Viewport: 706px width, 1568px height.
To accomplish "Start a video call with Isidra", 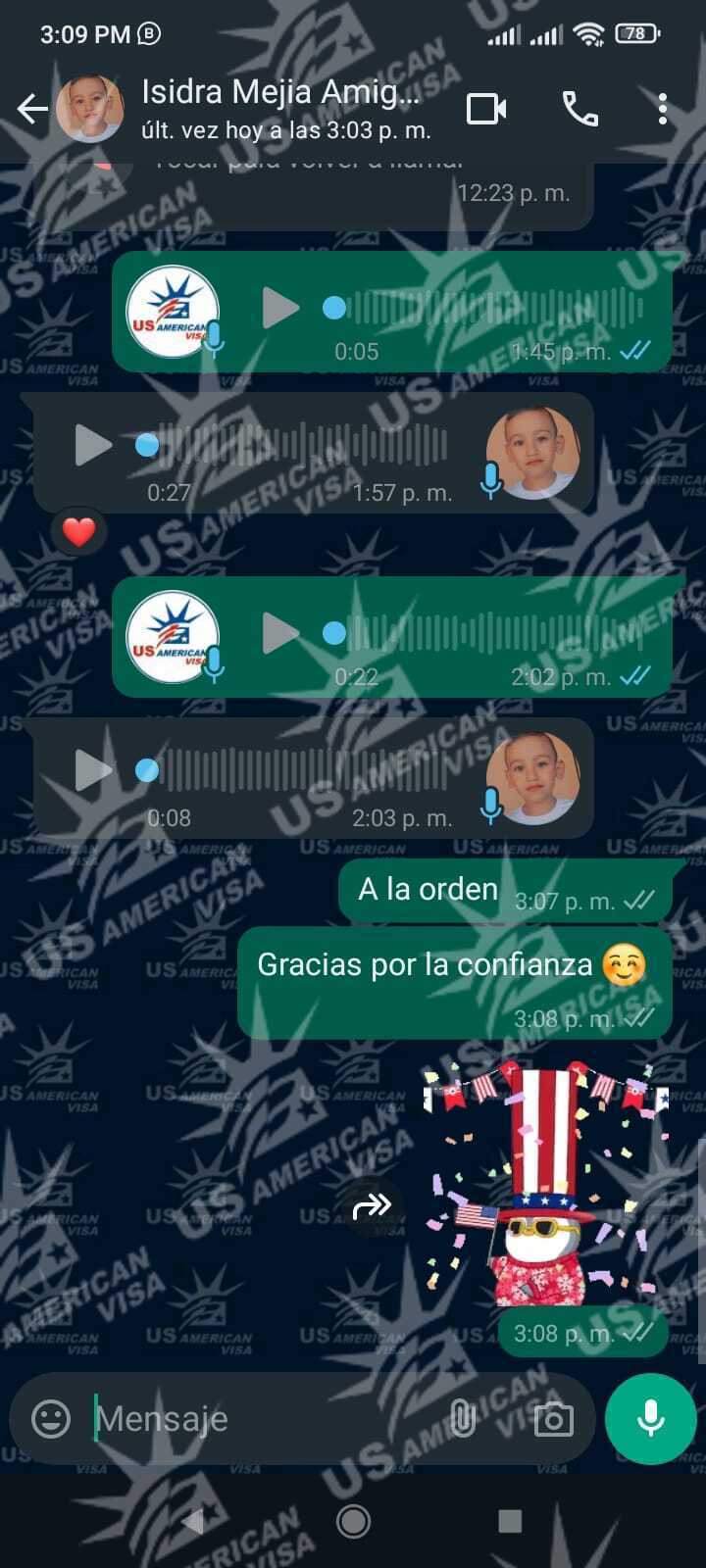I will pos(486,109).
